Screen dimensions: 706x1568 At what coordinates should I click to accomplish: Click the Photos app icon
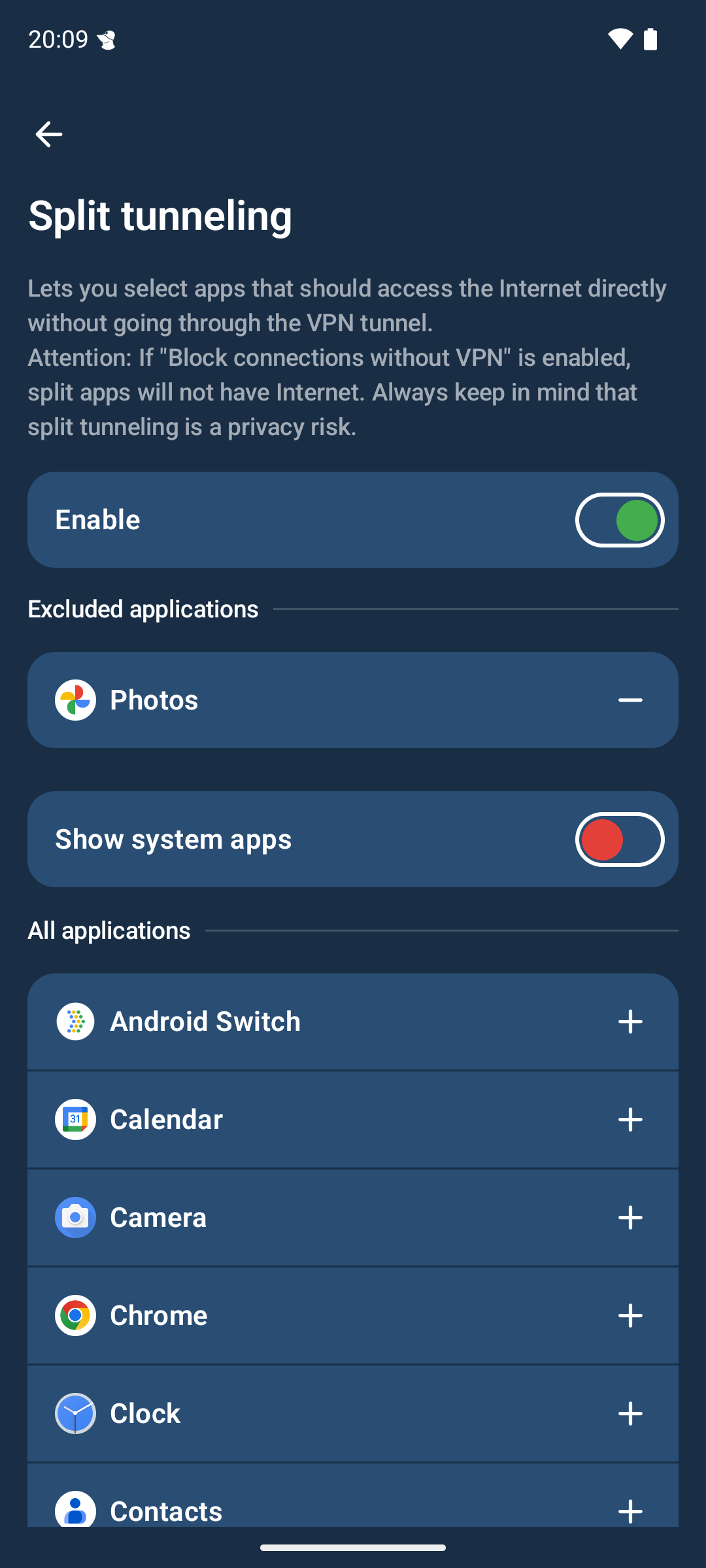point(75,699)
